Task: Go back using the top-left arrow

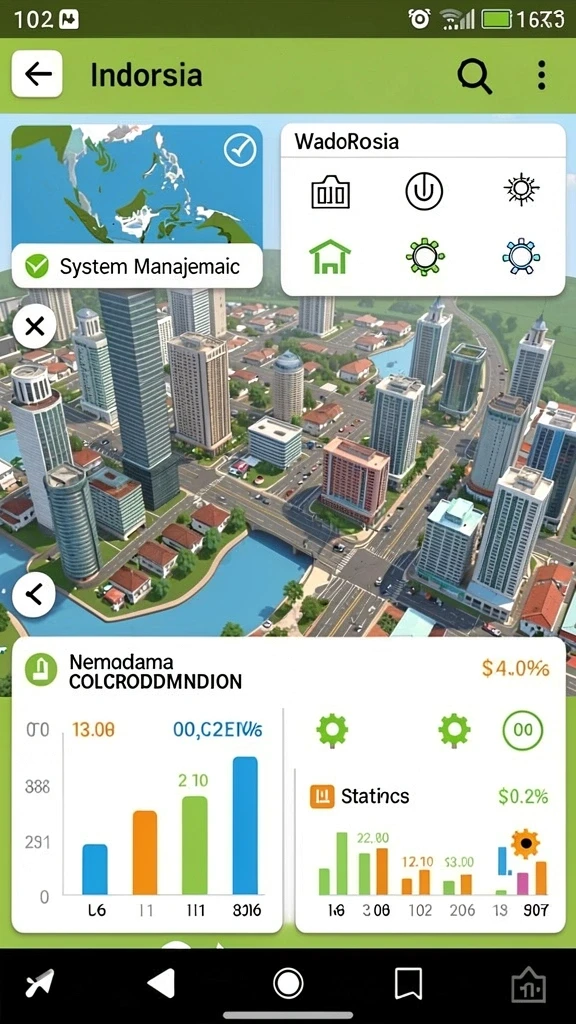Action: coord(37,74)
